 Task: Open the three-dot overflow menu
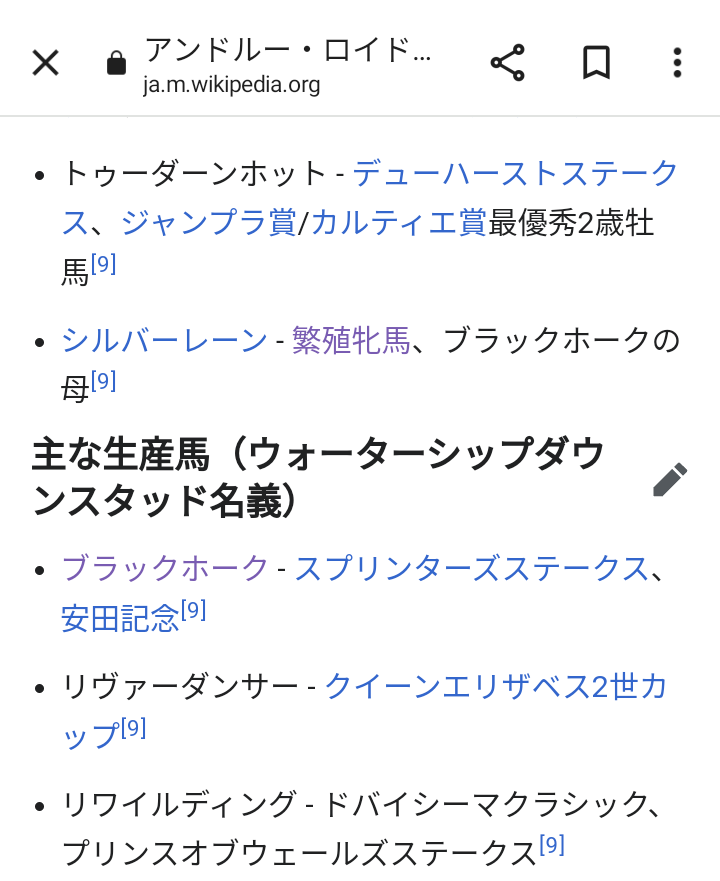point(677,62)
